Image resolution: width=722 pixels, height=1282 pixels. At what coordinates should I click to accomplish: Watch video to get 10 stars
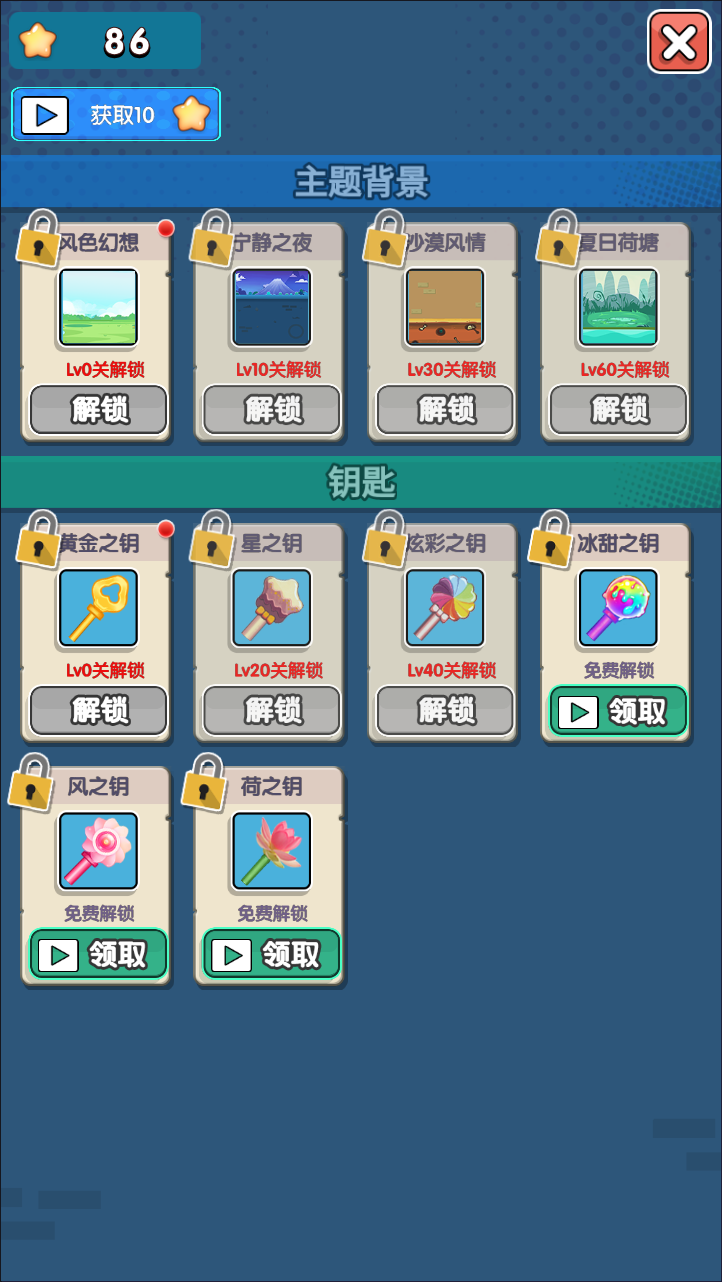pos(116,115)
